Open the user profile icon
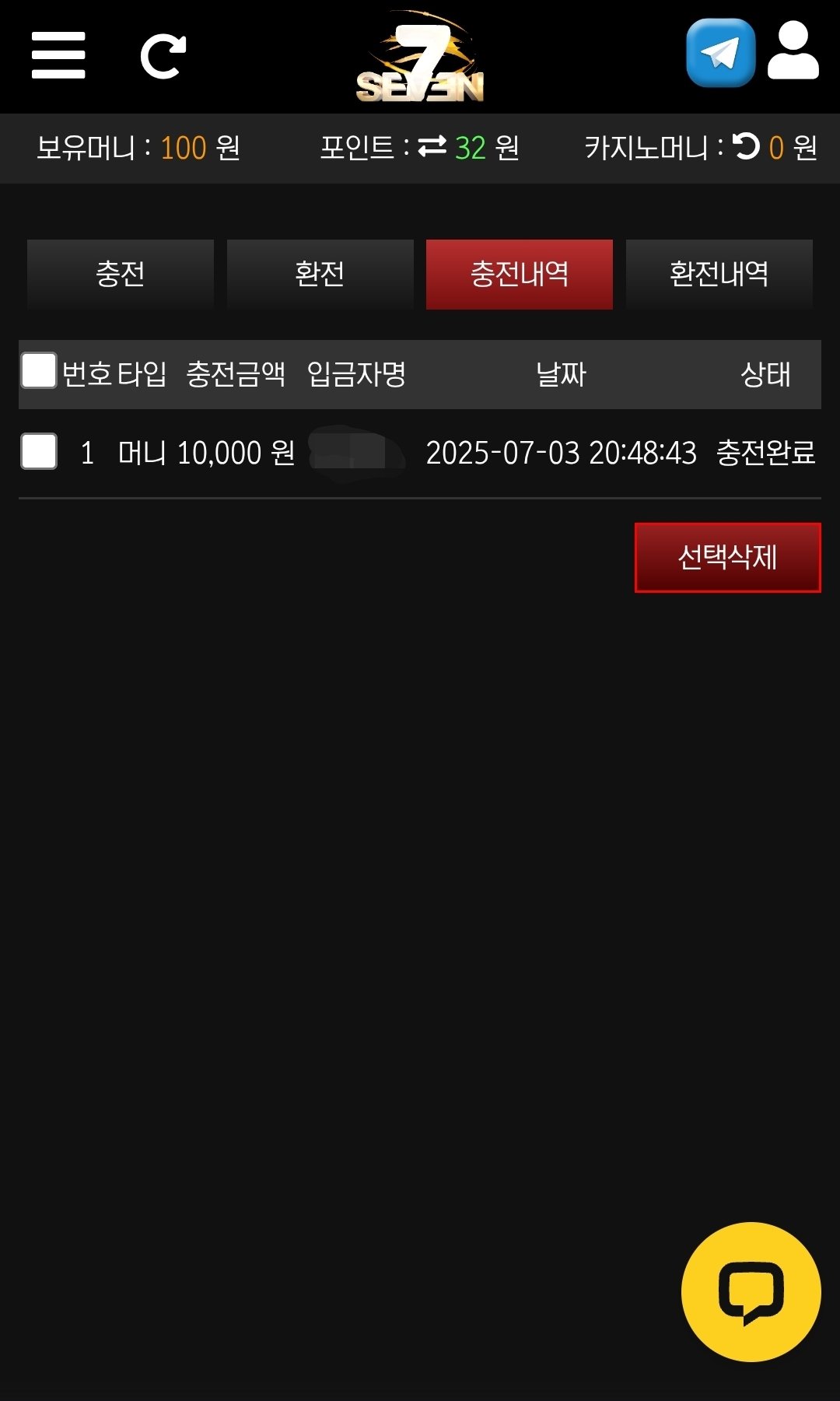The height and width of the screenshot is (1401, 840). coord(793,51)
